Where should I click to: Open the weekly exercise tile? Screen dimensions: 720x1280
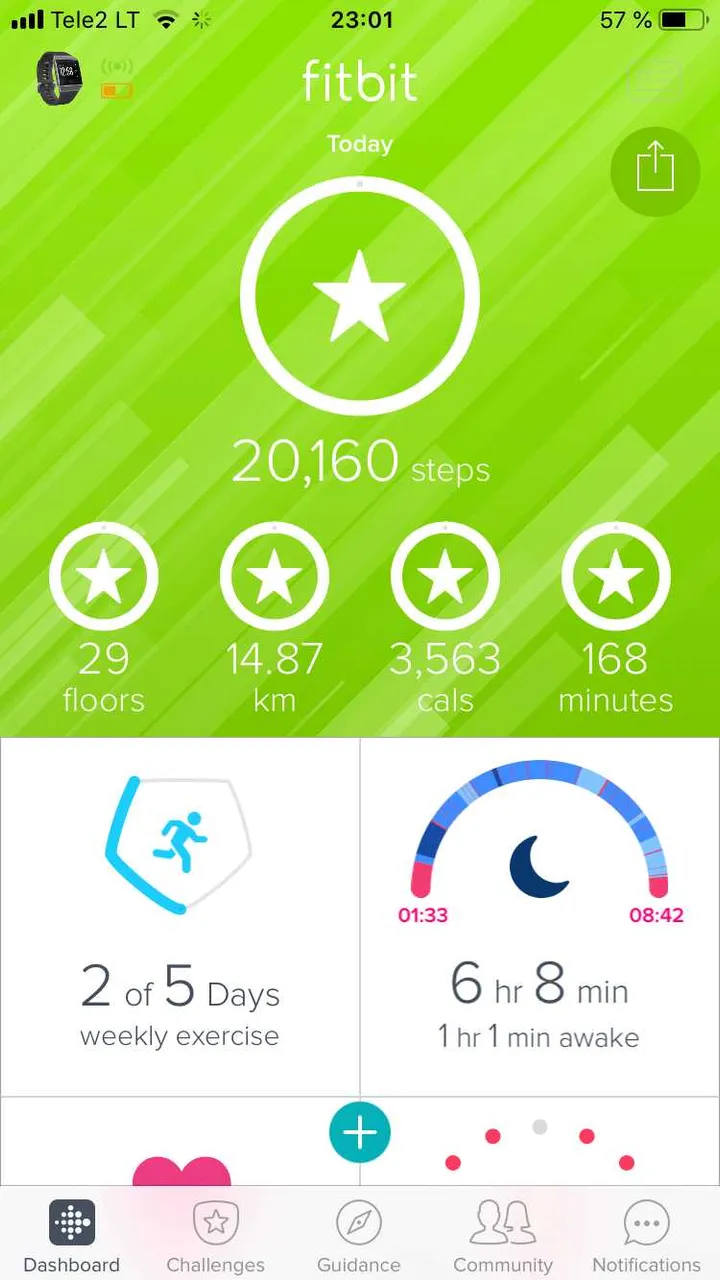tap(180, 917)
